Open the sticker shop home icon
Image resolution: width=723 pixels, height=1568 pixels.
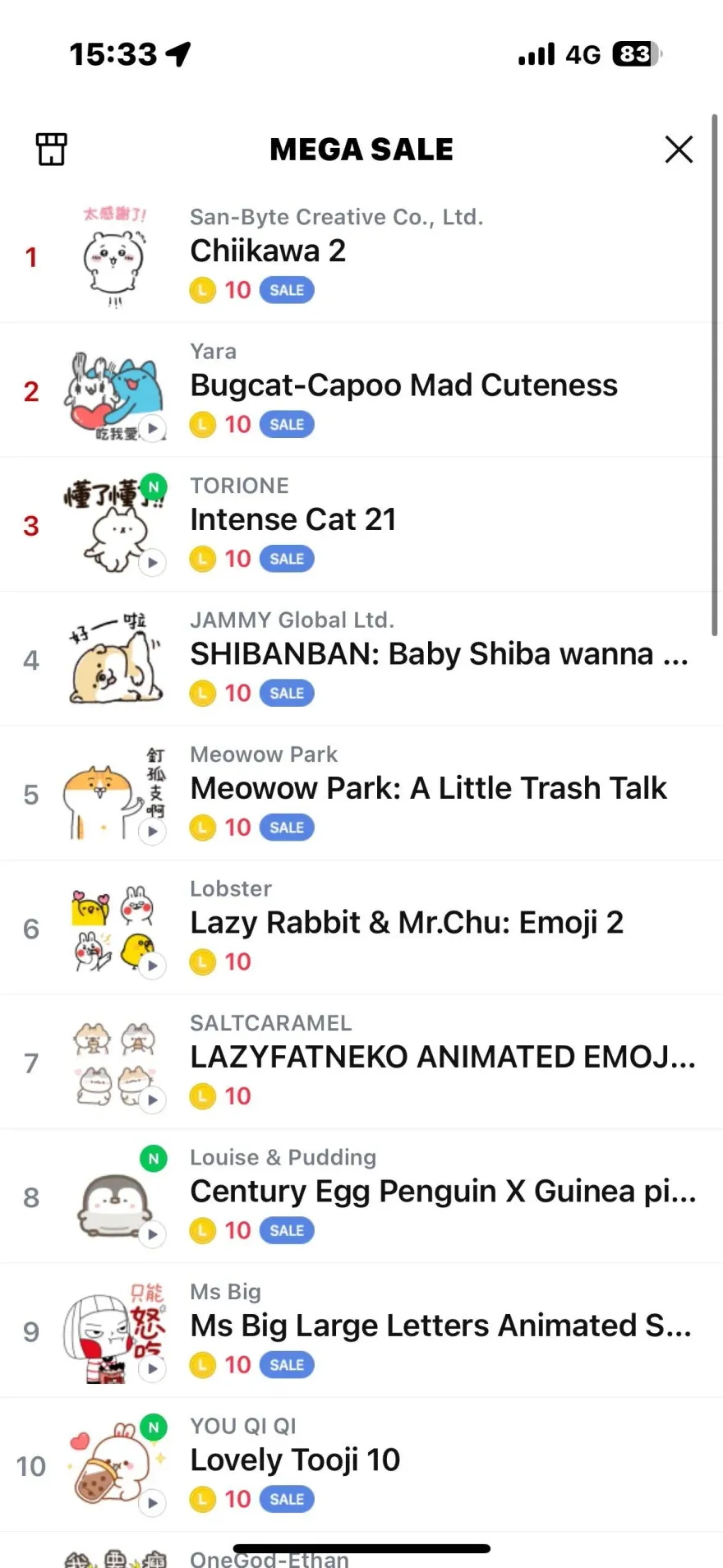pos(51,150)
